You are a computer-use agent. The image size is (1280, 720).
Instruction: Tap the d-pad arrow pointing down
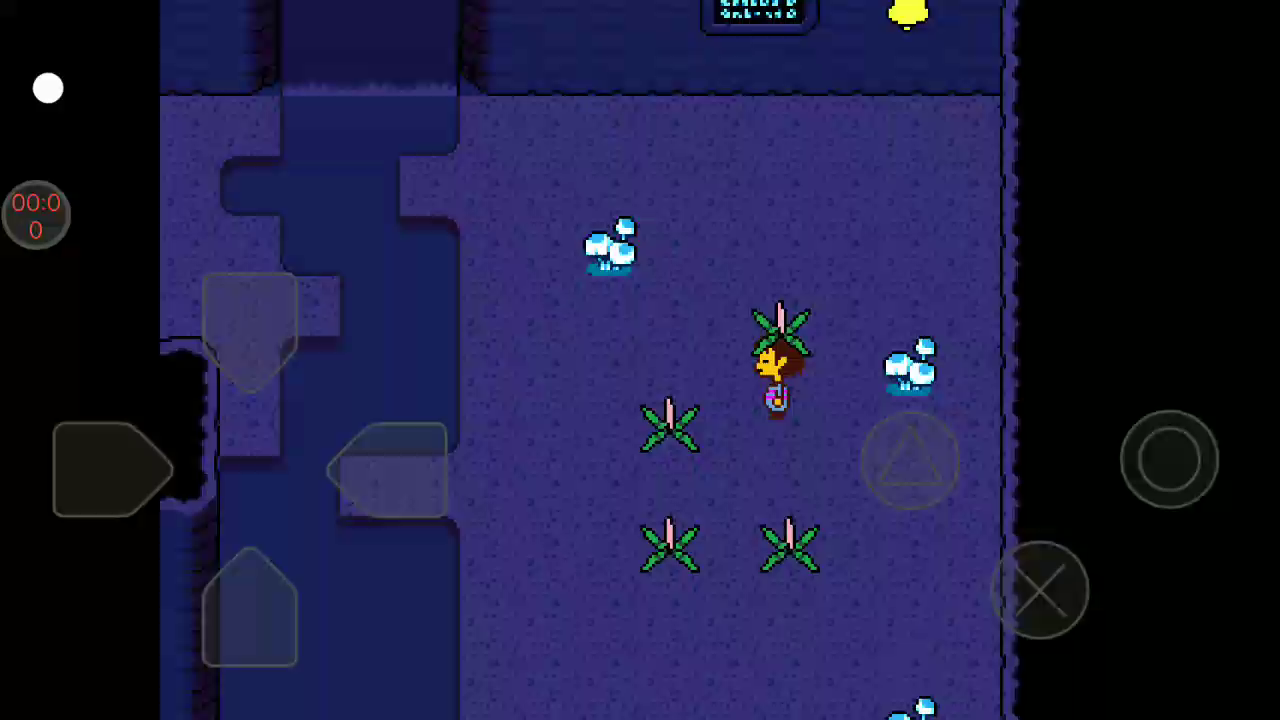(x=250, y=331)
